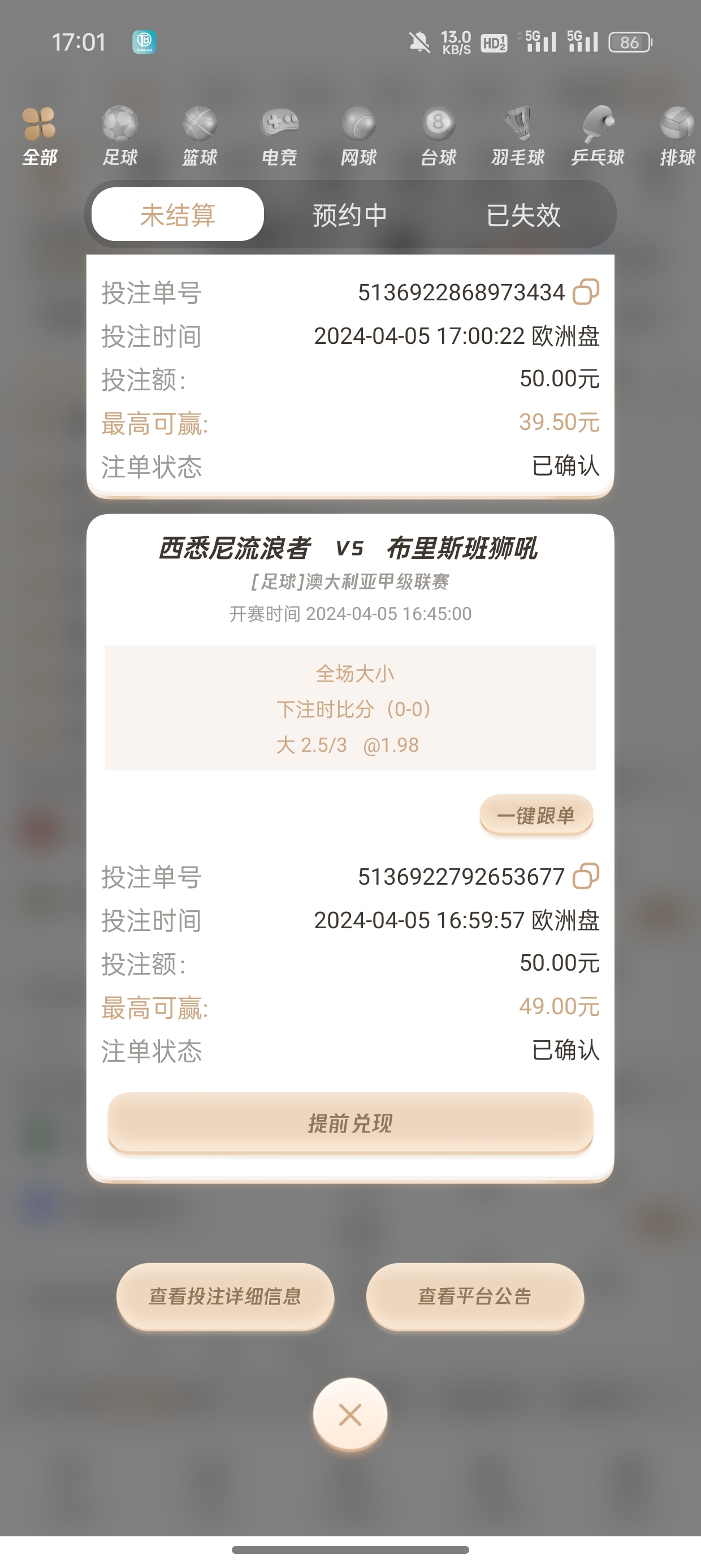The height and width of the screenshot is (1568, 701).
Task: Copy bet number 5136922868973434
Action: (586, 291)
